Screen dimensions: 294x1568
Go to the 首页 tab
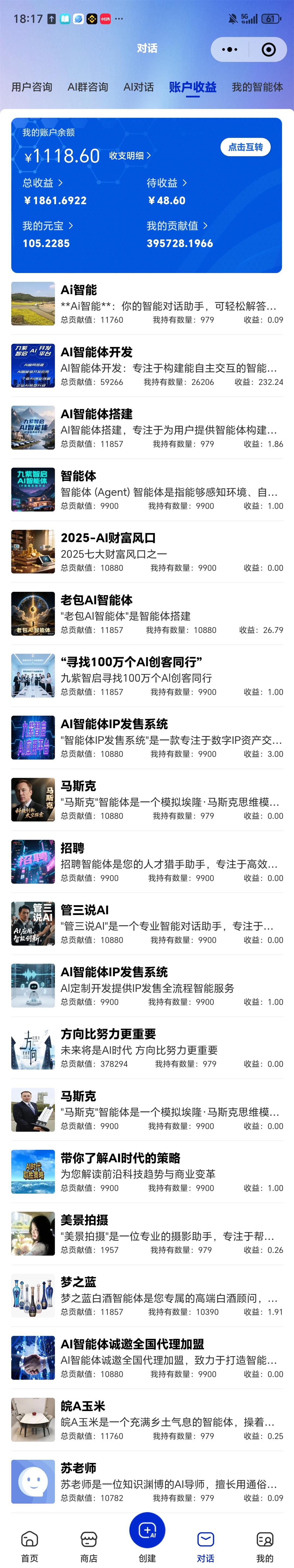[x=29, y=1546]
